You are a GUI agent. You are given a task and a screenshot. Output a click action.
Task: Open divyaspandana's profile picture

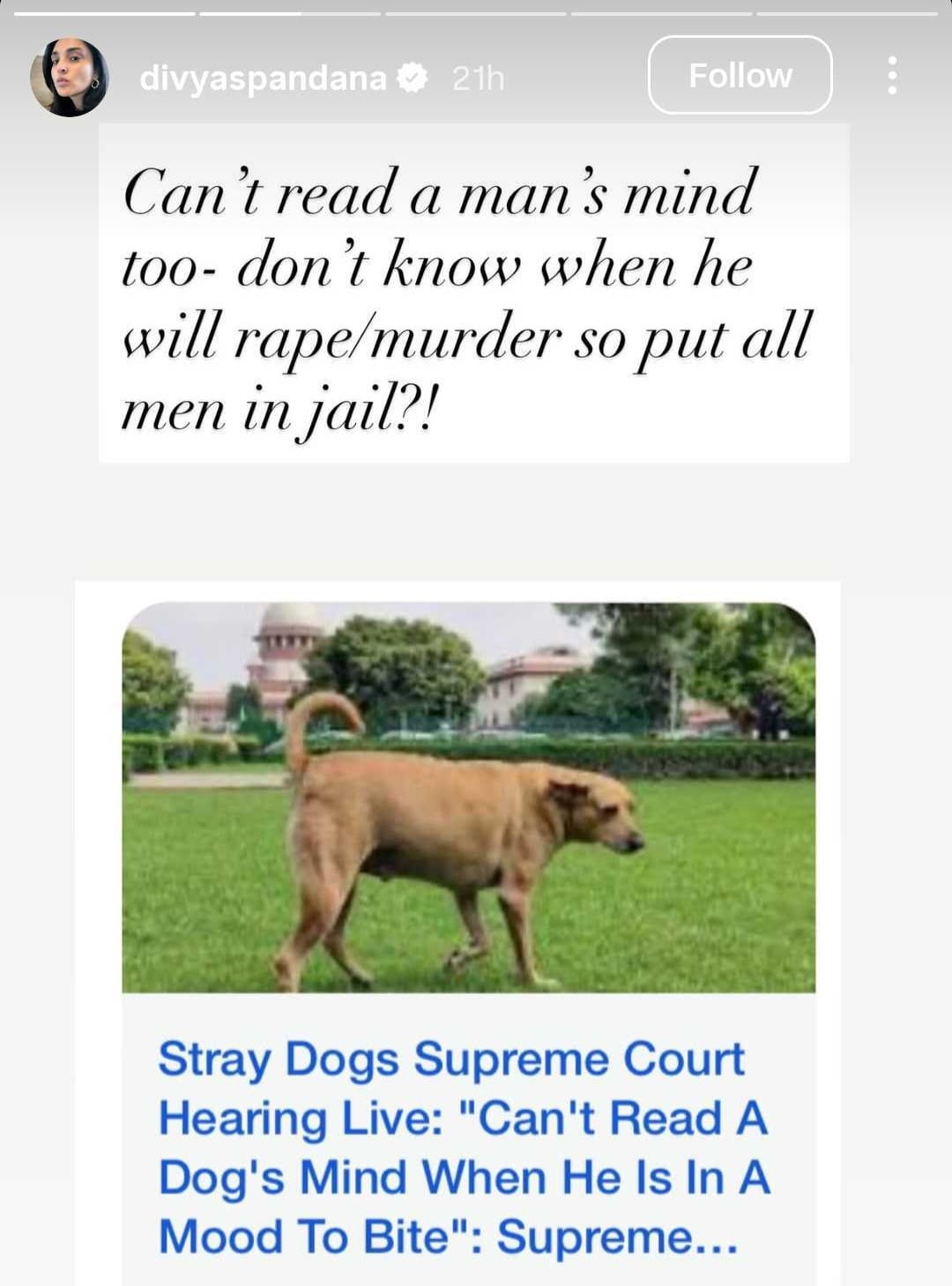70,78
